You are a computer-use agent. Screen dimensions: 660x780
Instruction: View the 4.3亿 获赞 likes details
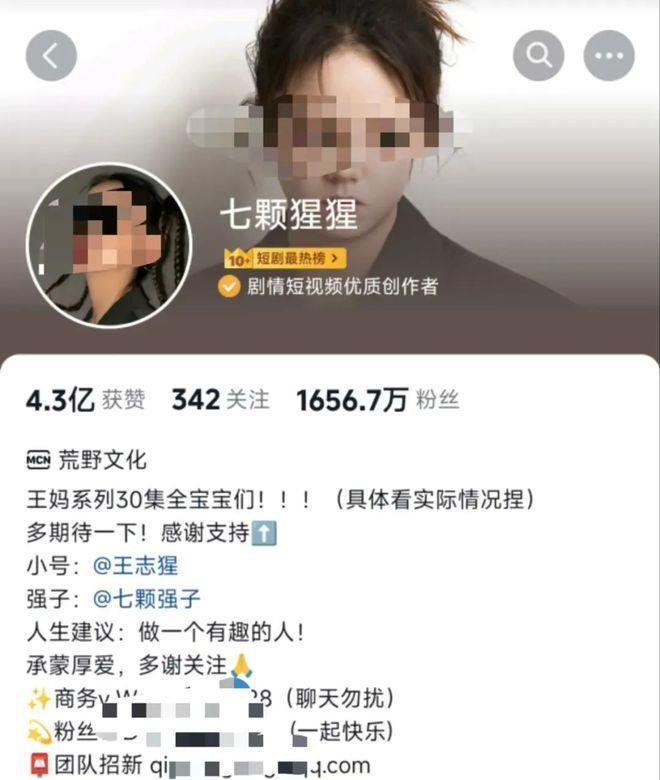[x=85, y=400]
